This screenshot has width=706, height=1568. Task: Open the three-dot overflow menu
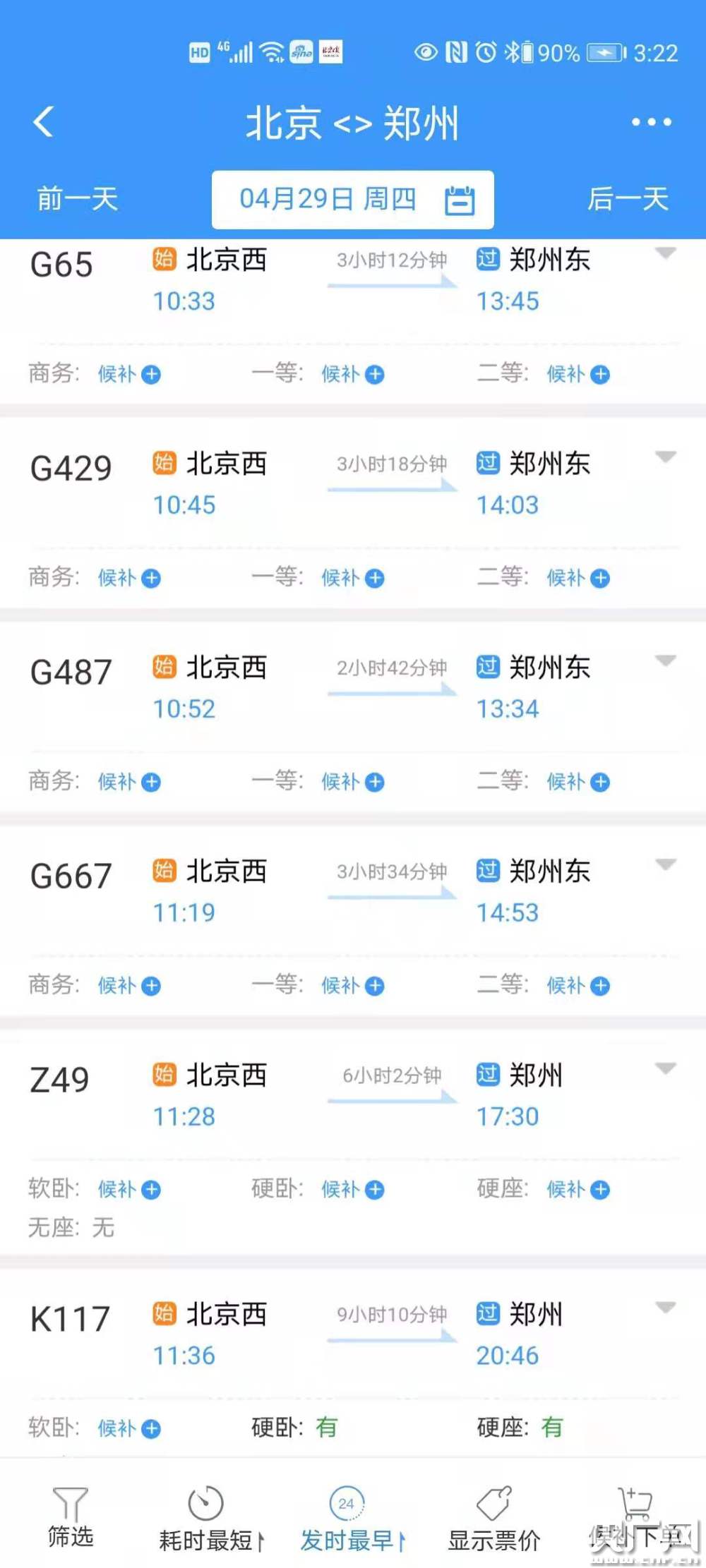651,122
